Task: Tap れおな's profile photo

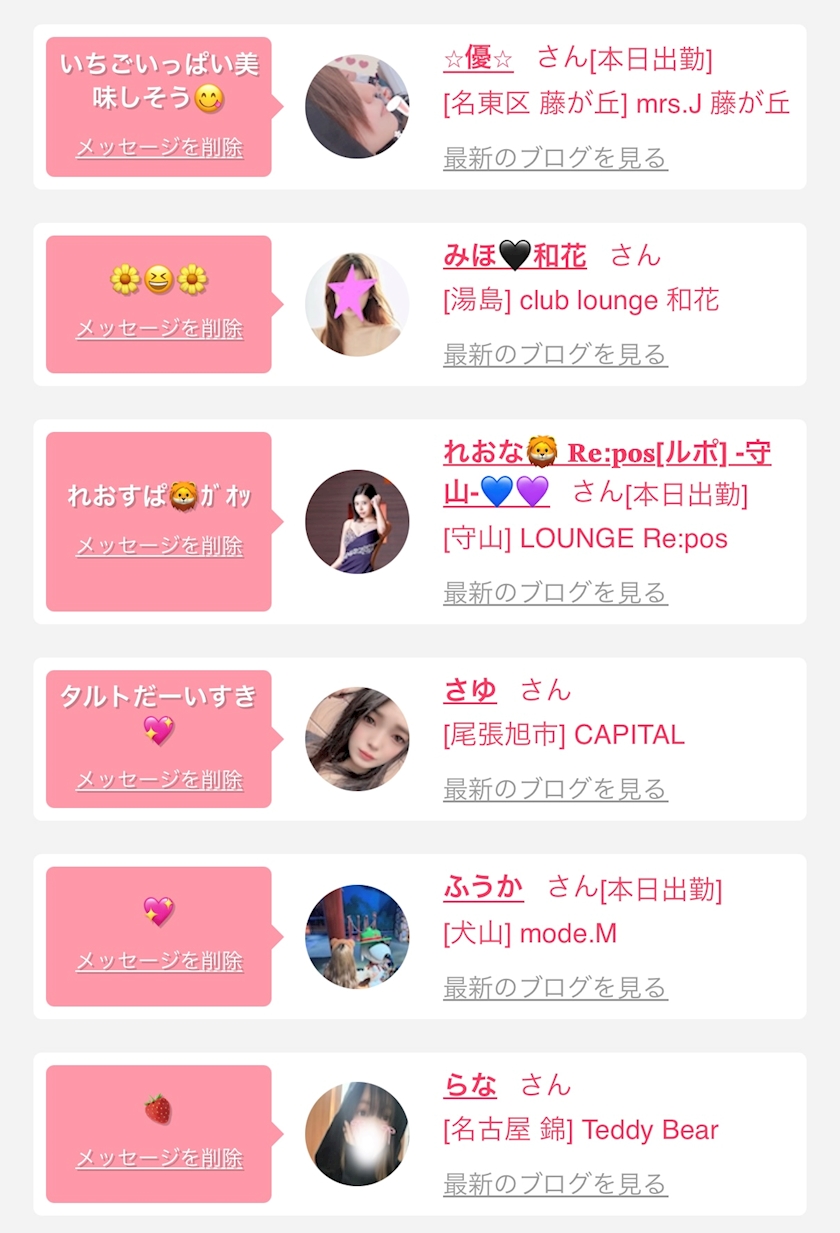Action: click(357, 522)
